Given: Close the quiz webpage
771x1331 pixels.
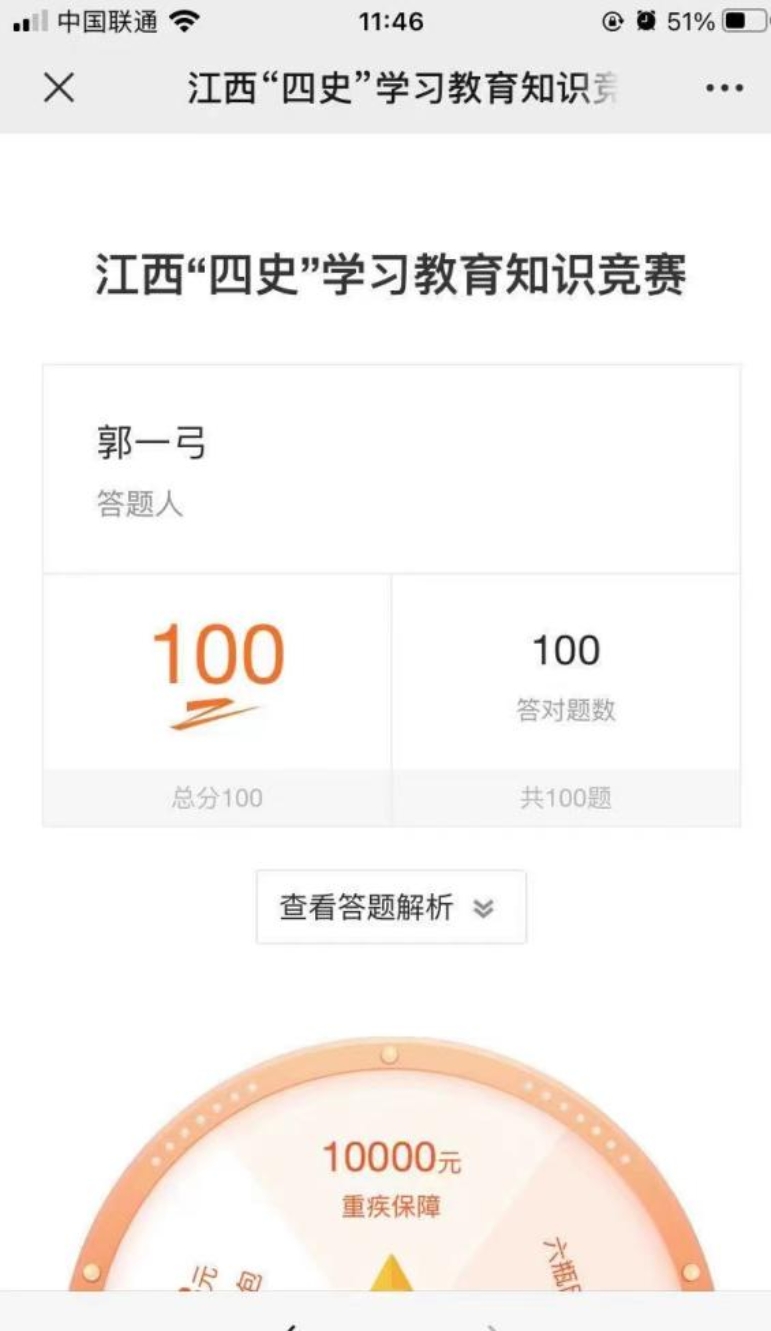Looking at the screenshot, I should coord(59,88).
